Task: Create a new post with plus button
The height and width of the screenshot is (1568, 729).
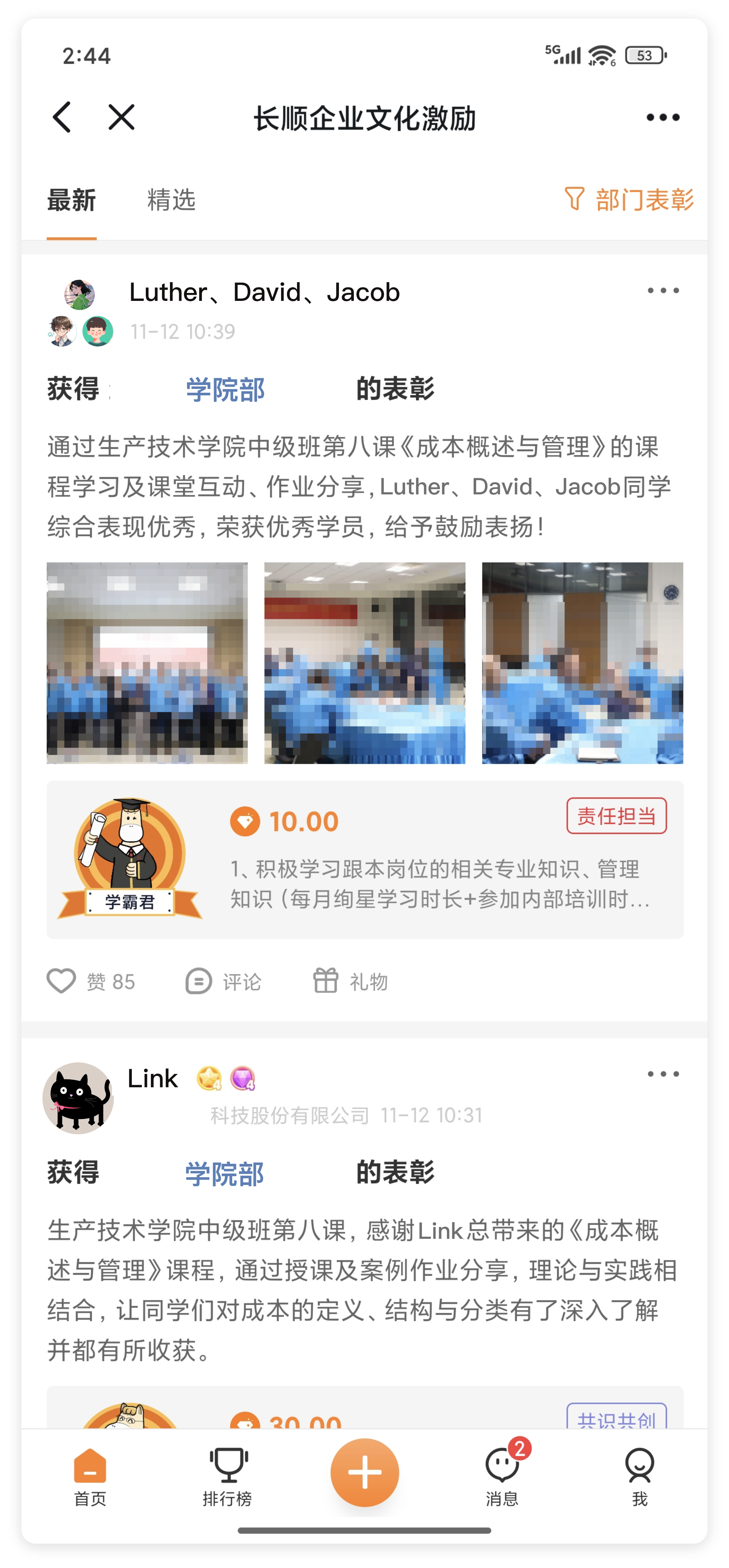Action: coord(365,1472)
